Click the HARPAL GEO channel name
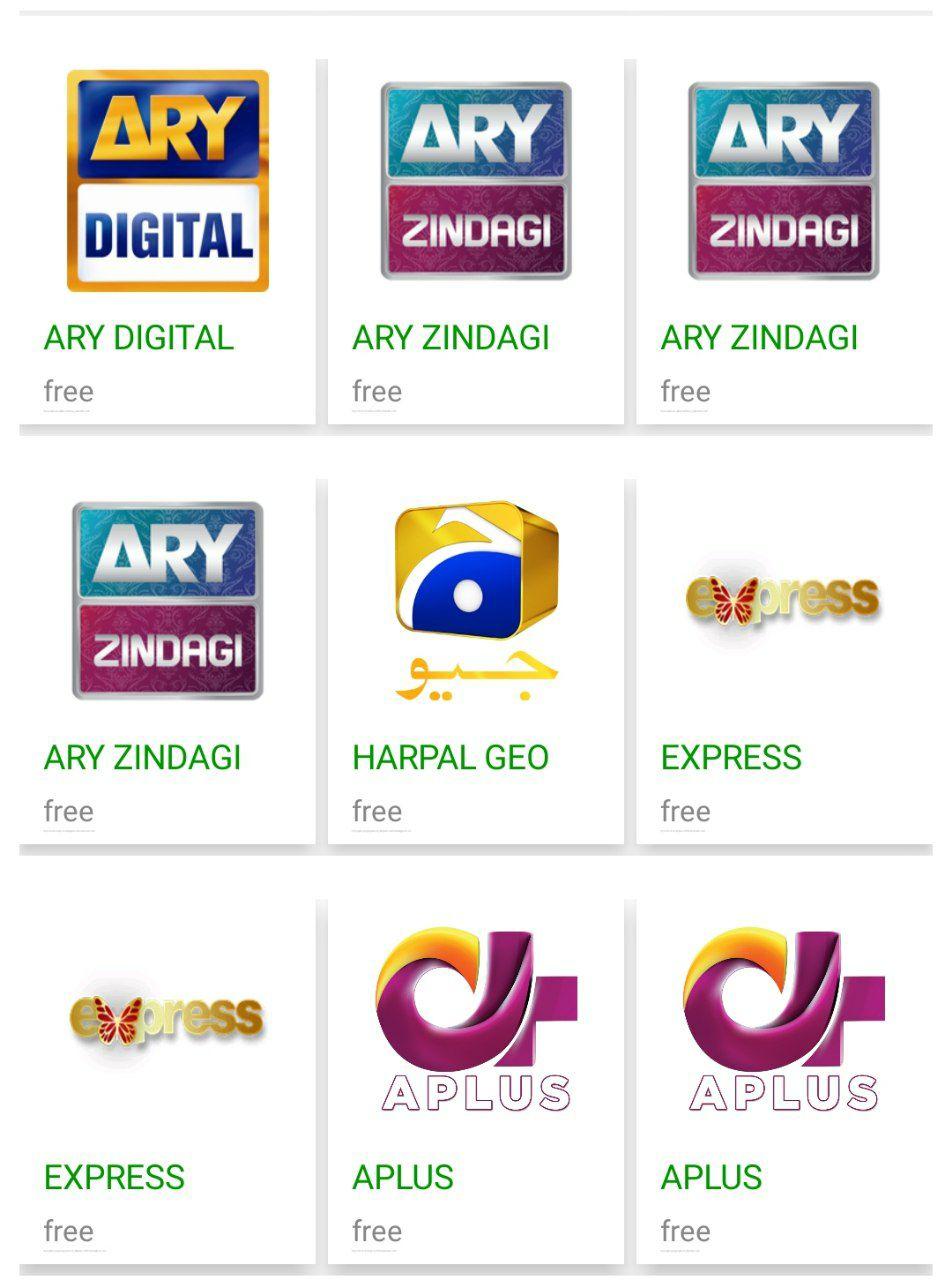The image size is (952, 1280). [x=451, y=757]
